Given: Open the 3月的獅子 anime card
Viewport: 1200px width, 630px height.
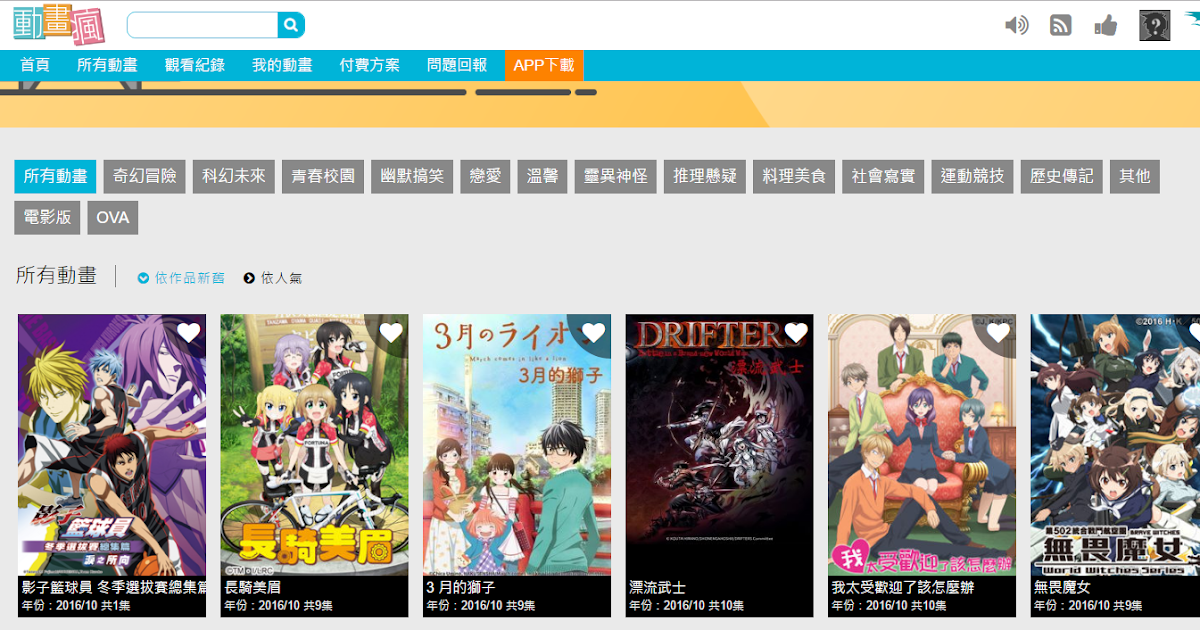Looking at the screenshot, I should tap(516, 450).
